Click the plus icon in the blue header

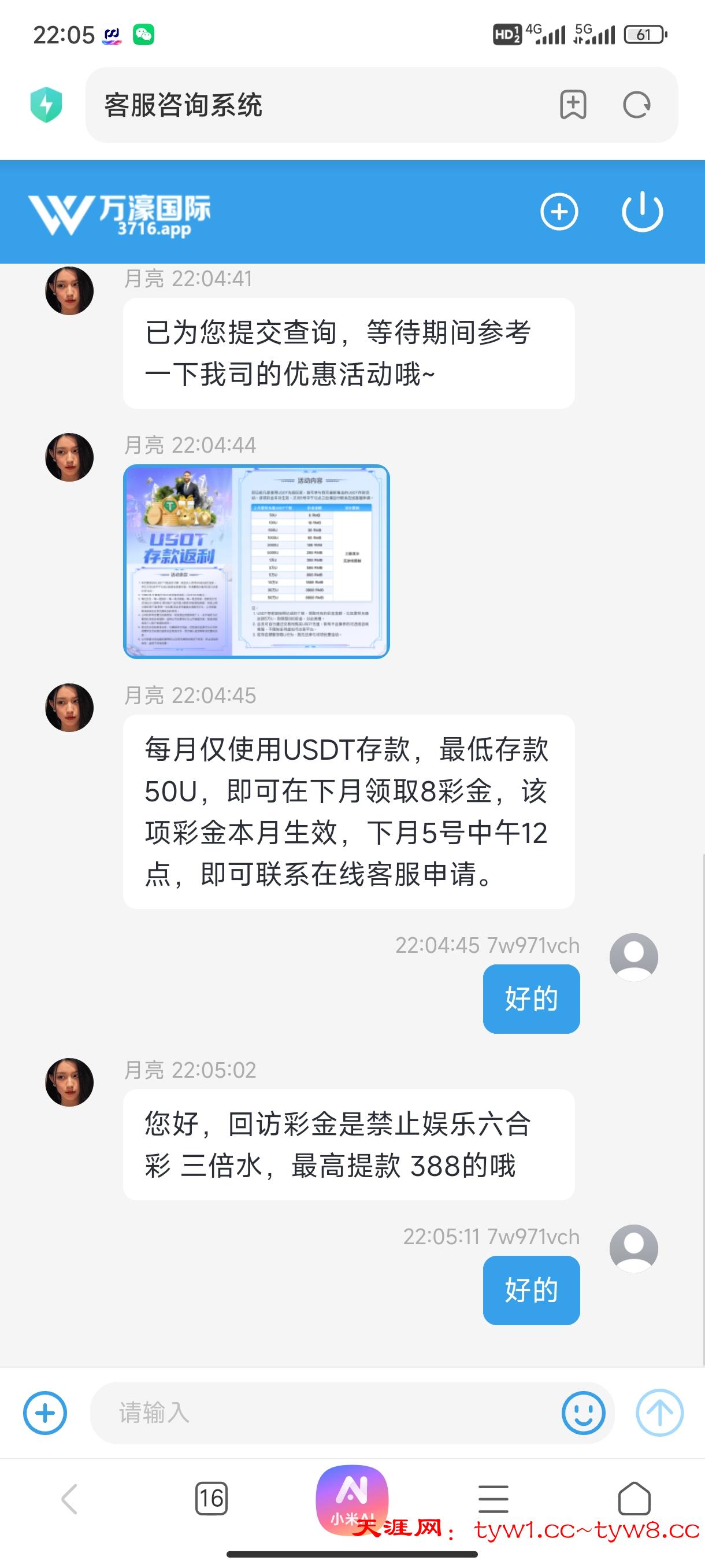(559, 211)
